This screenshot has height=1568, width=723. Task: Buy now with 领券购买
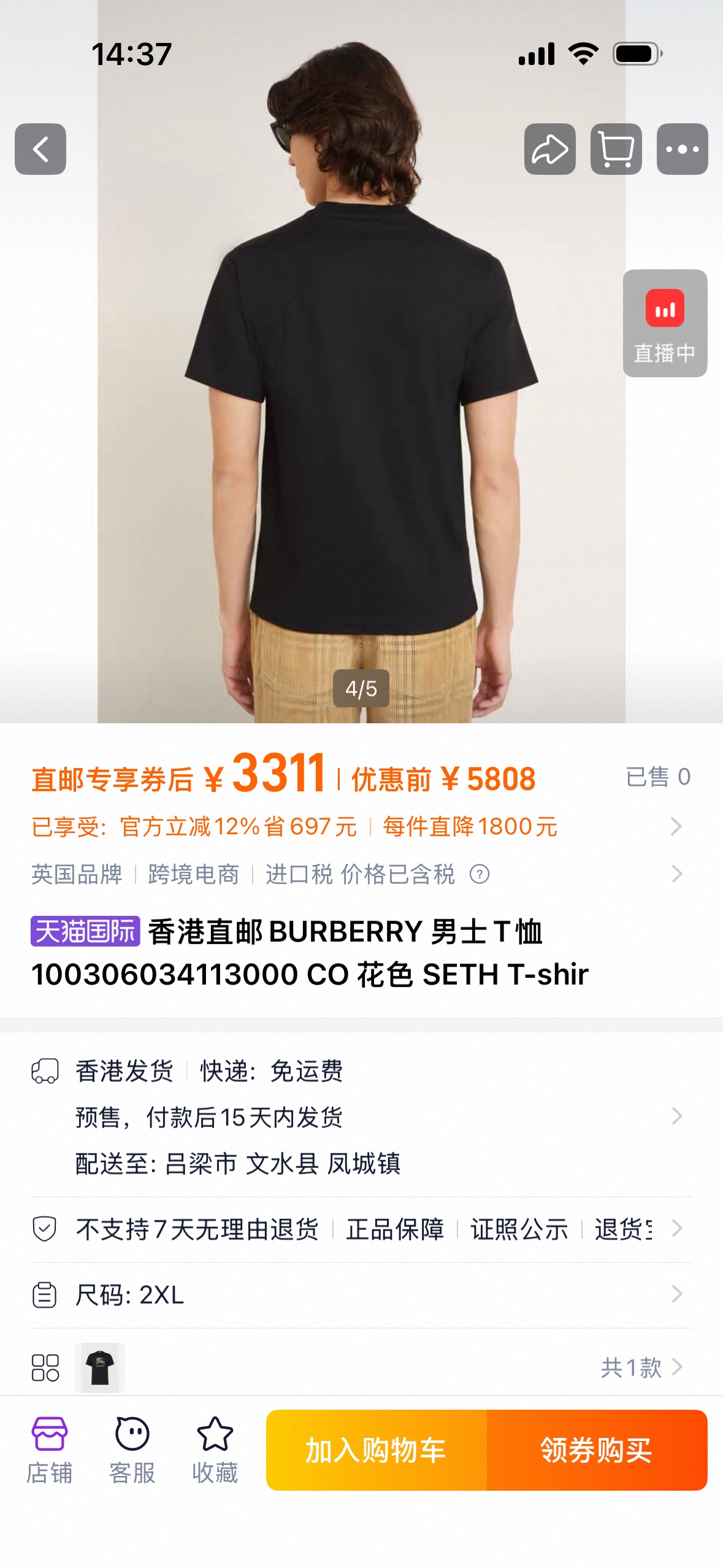(597, 1450)
